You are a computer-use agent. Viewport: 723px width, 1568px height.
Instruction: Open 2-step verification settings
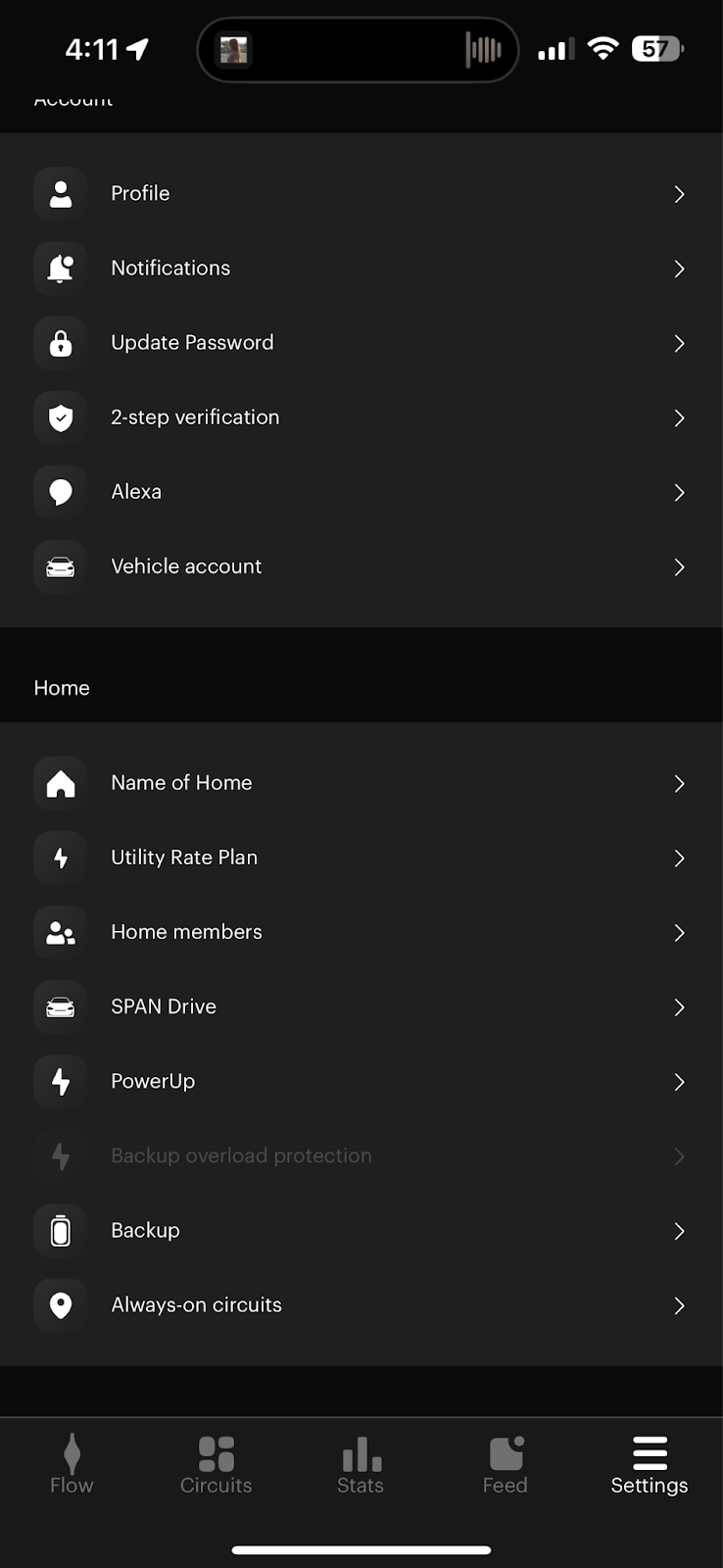tap(361, 417)
